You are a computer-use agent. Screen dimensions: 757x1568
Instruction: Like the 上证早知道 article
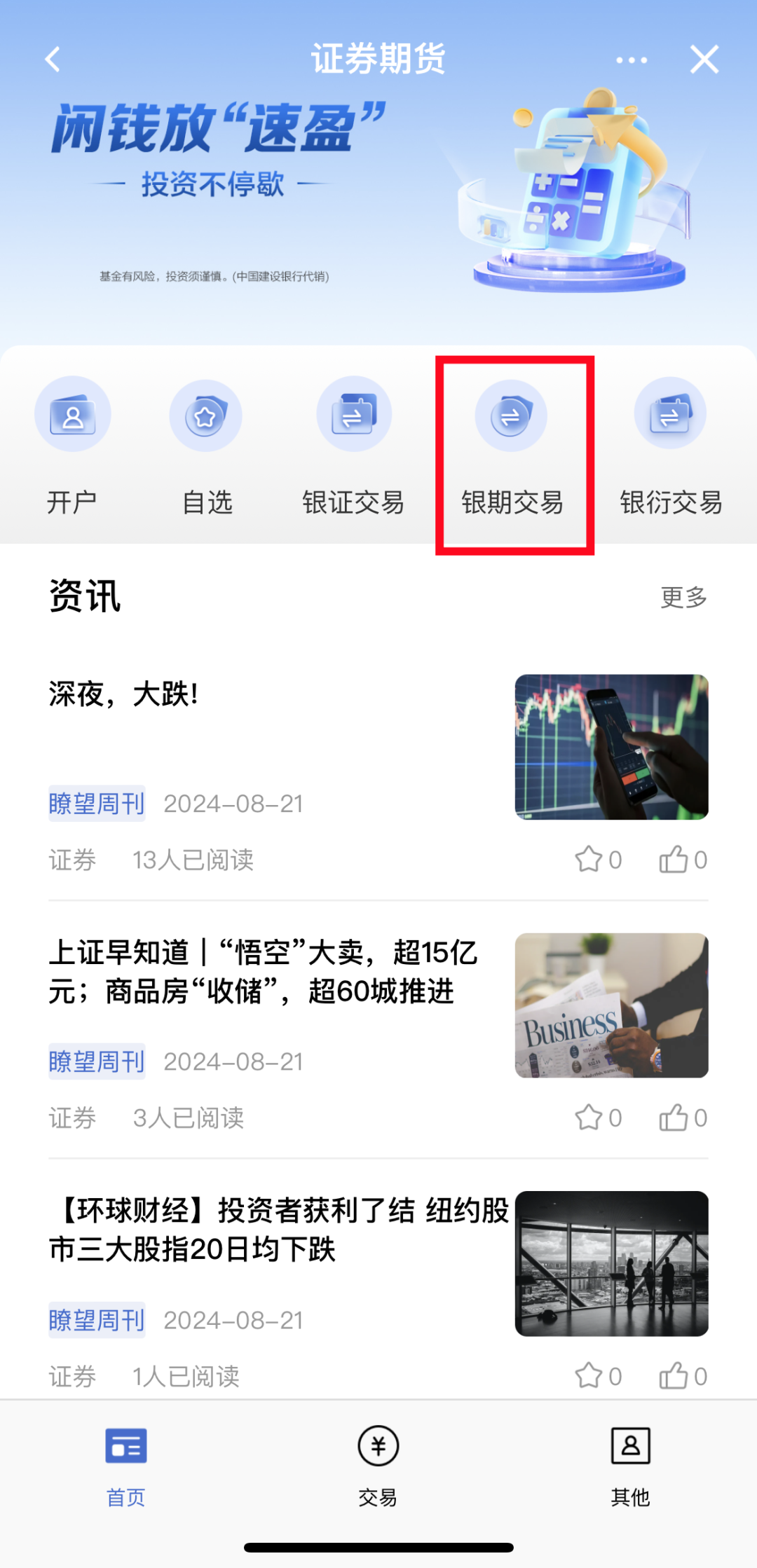point(674,1117)
